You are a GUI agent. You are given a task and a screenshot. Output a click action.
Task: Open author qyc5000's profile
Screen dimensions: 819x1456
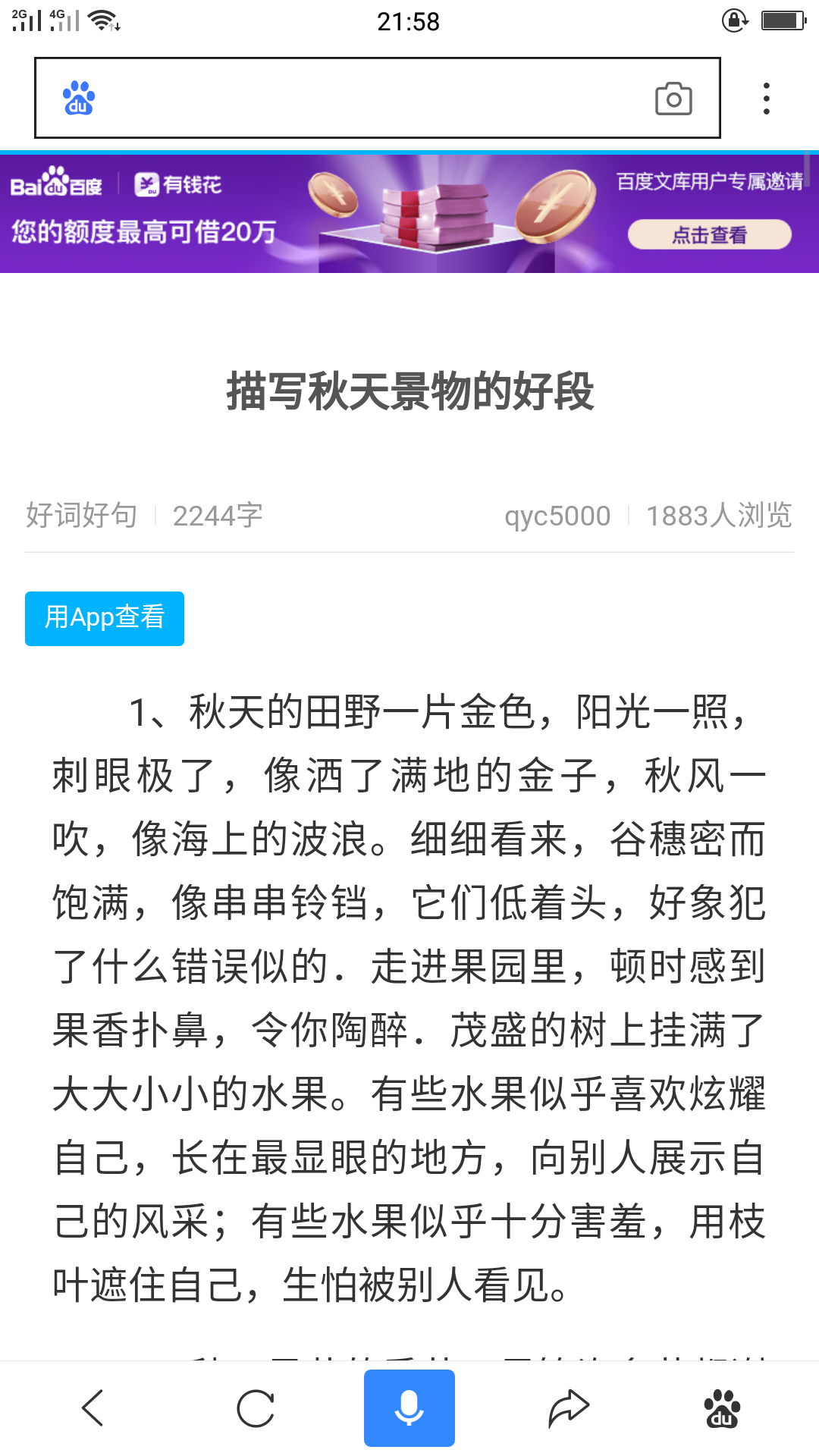557,516
